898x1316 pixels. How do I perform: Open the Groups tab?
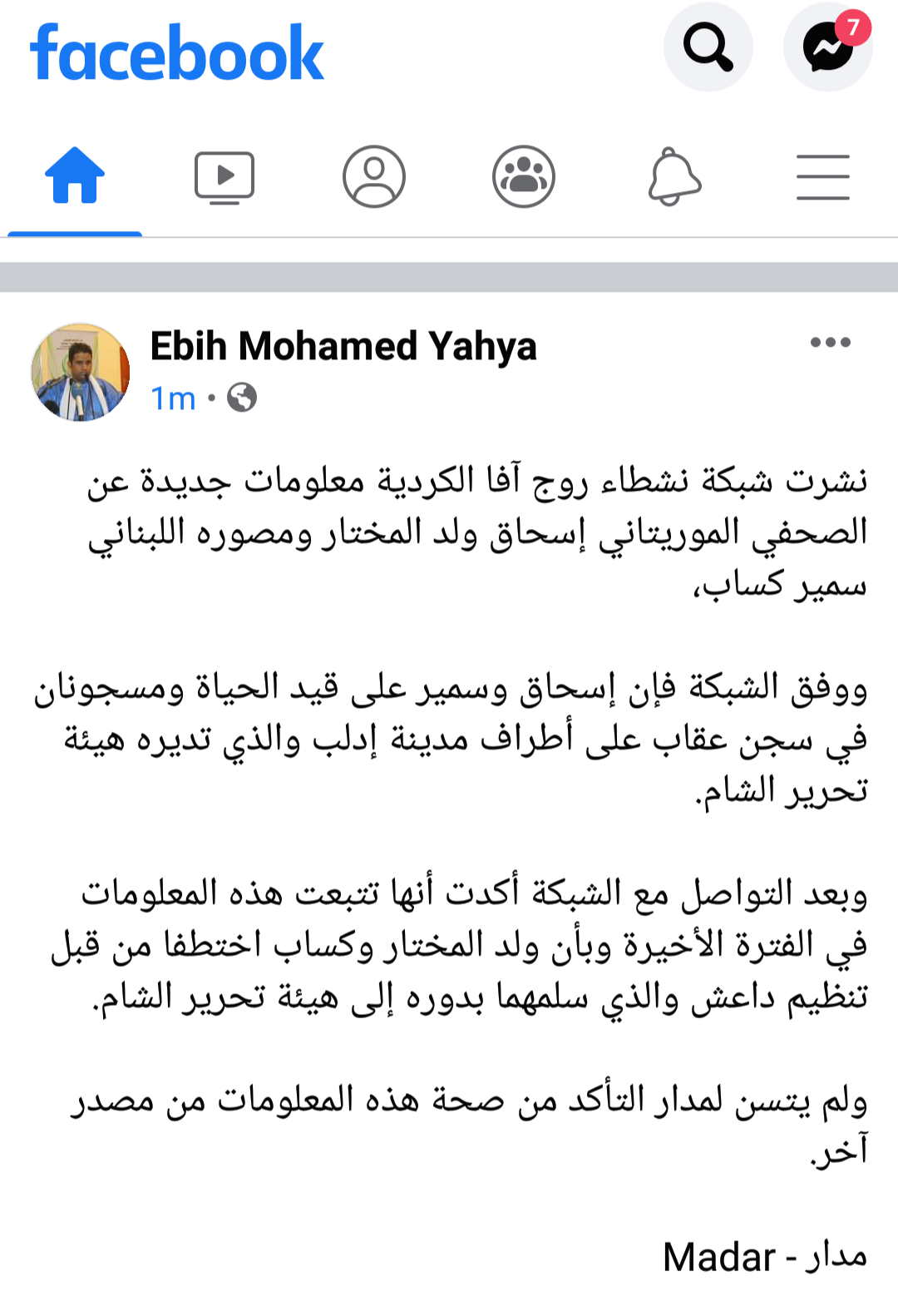point(523,177)
